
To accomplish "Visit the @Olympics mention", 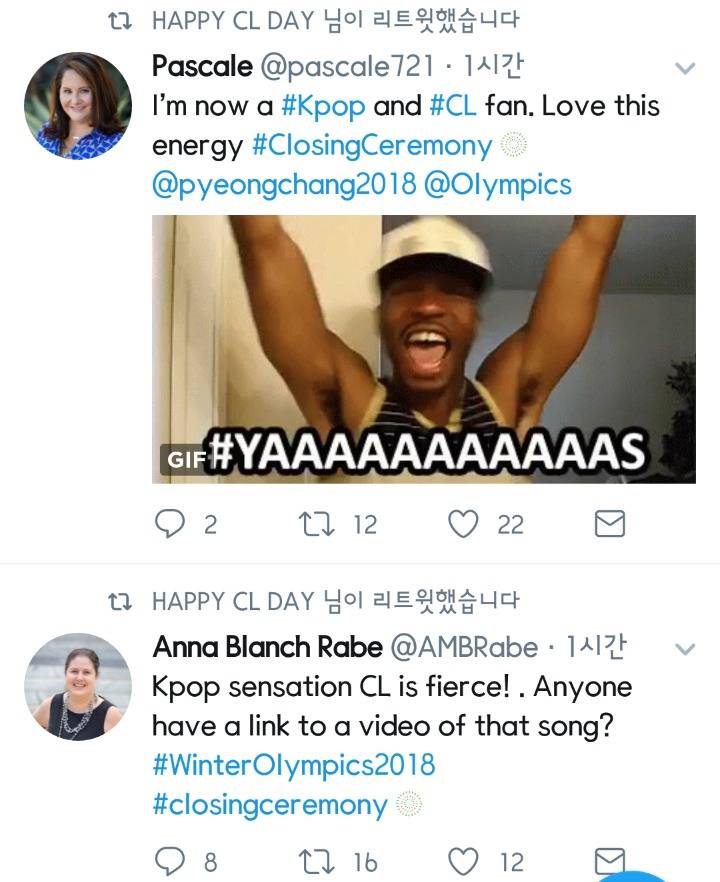I will point(498,184).
